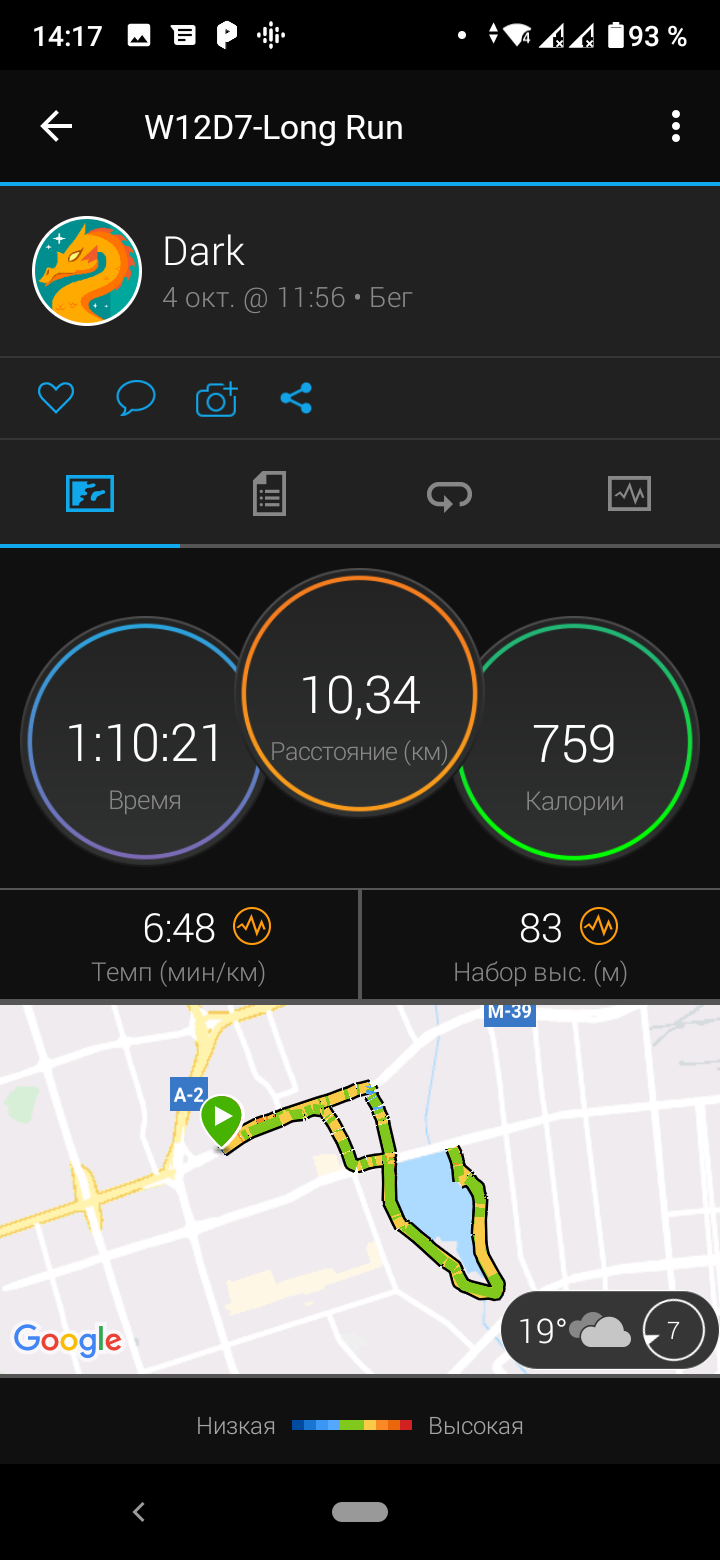Switch to the stats details tab
The image size is (720, 1560).
(x=269, y=494)
